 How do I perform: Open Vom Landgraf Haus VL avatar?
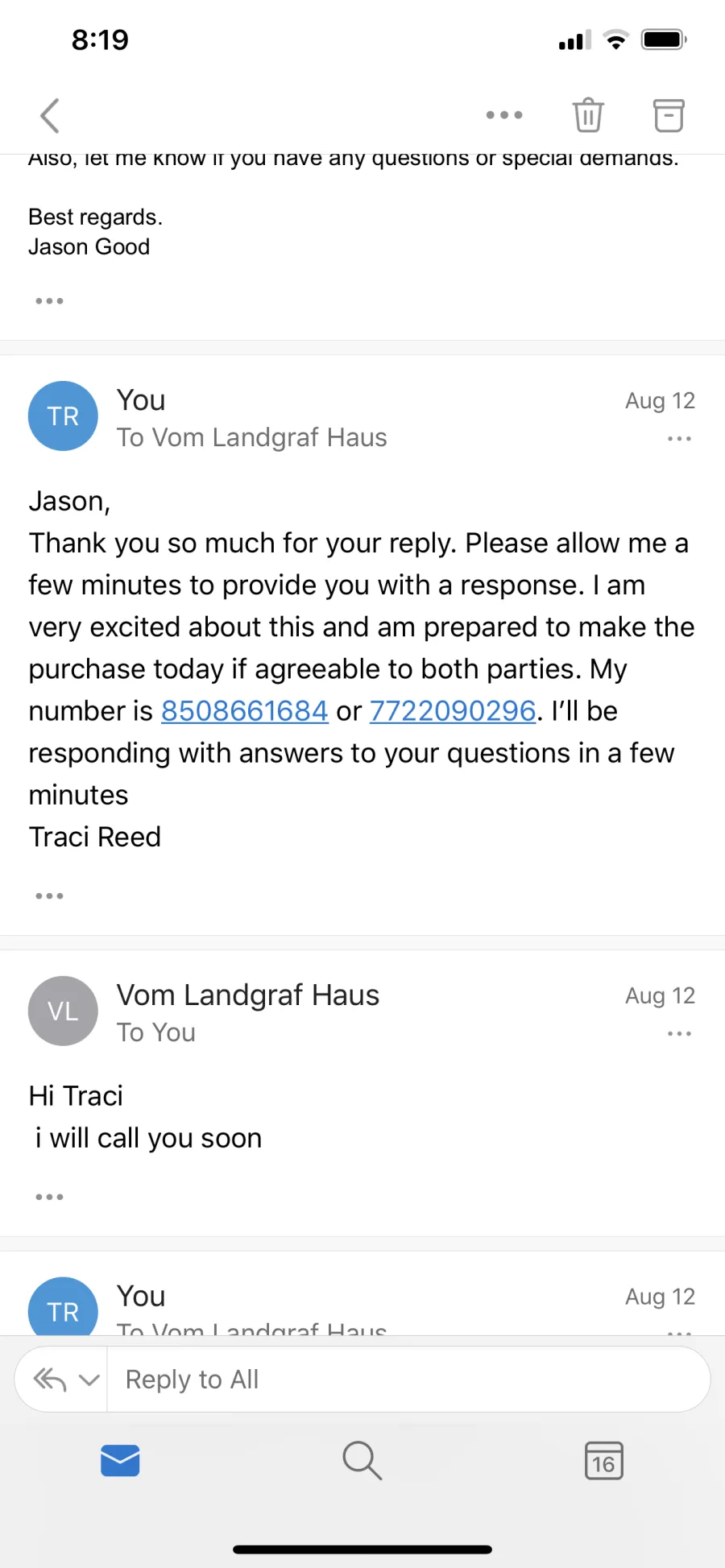click(63, 1011)
